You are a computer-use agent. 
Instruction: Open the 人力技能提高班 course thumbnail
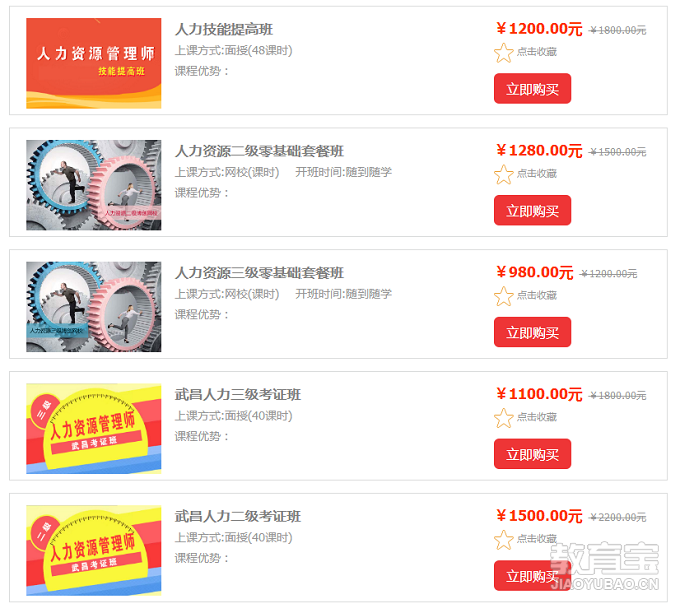point(93,63)
